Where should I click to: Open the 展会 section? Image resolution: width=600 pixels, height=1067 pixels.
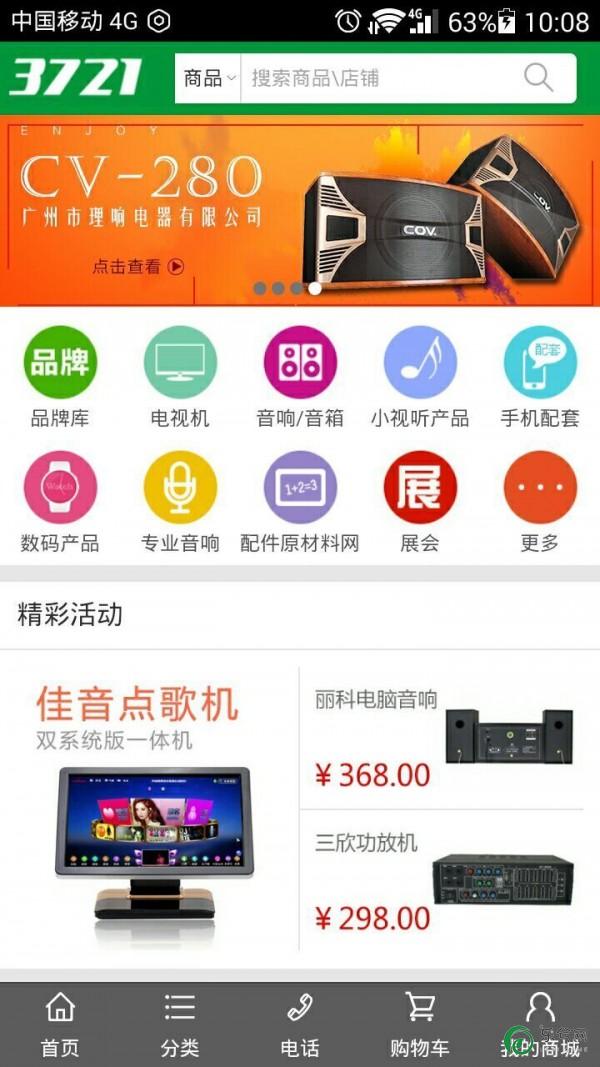tap(420, 500)
